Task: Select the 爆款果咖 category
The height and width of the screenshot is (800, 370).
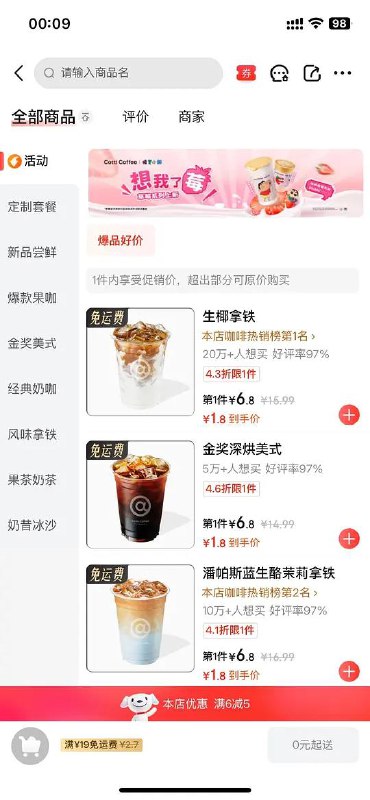Action: (32, 298)
